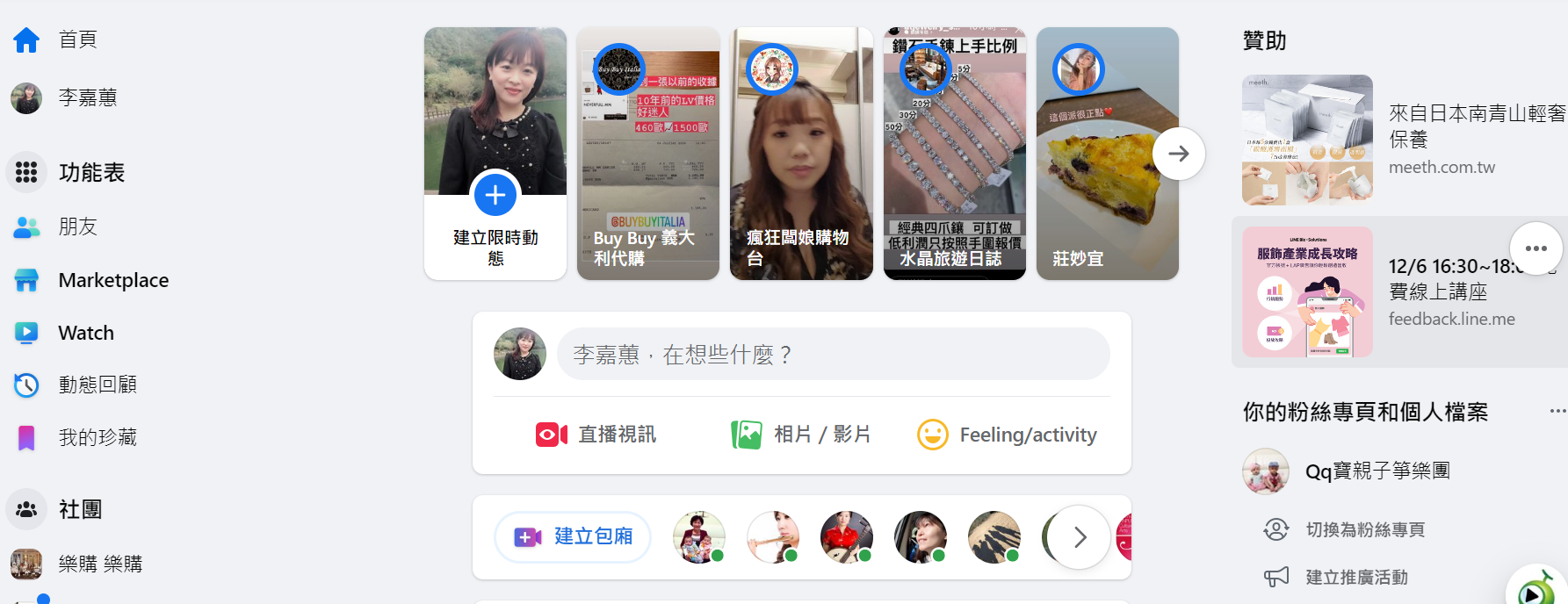Create a room with 建立包廂
Screen dimensions: 1568x604
click(573, 536)
